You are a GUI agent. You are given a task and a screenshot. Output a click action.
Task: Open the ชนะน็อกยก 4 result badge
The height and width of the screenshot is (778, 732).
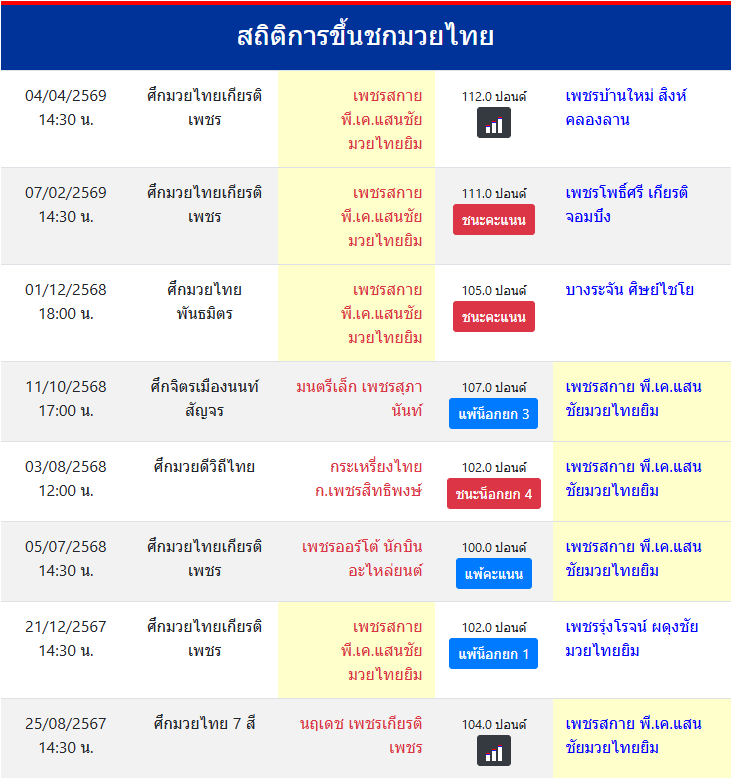tap(494, 494)
